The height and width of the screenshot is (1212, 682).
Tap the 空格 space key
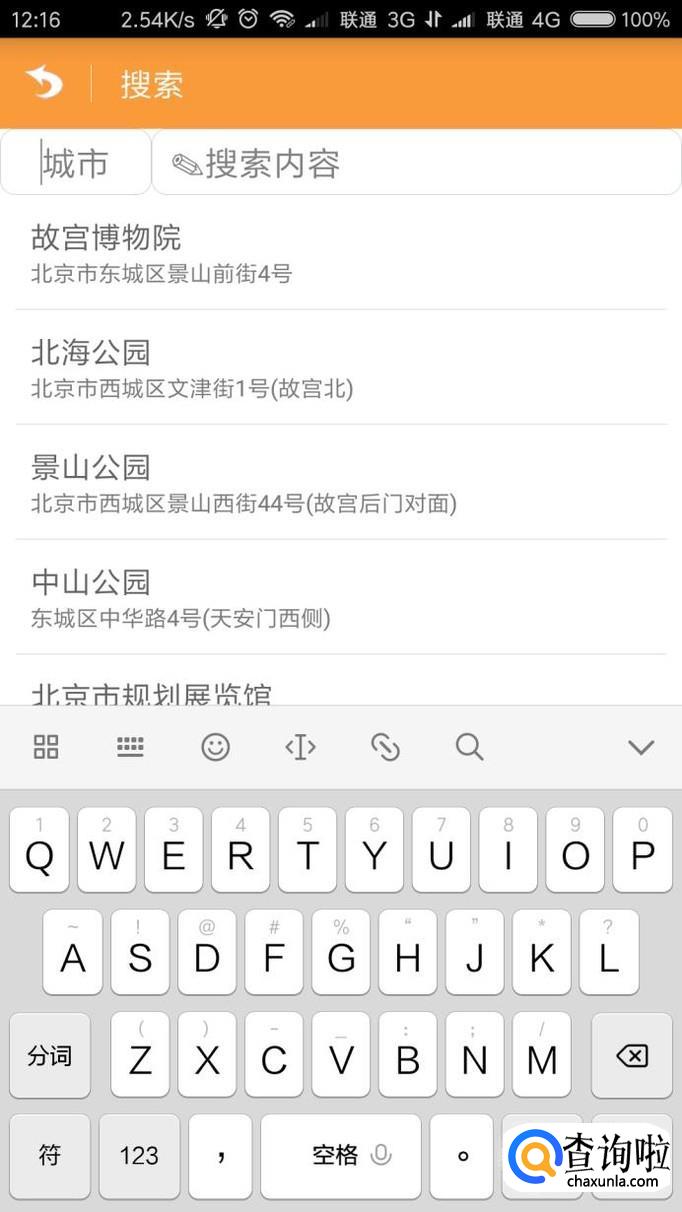pyautogui.click(x=341, y=1156)
